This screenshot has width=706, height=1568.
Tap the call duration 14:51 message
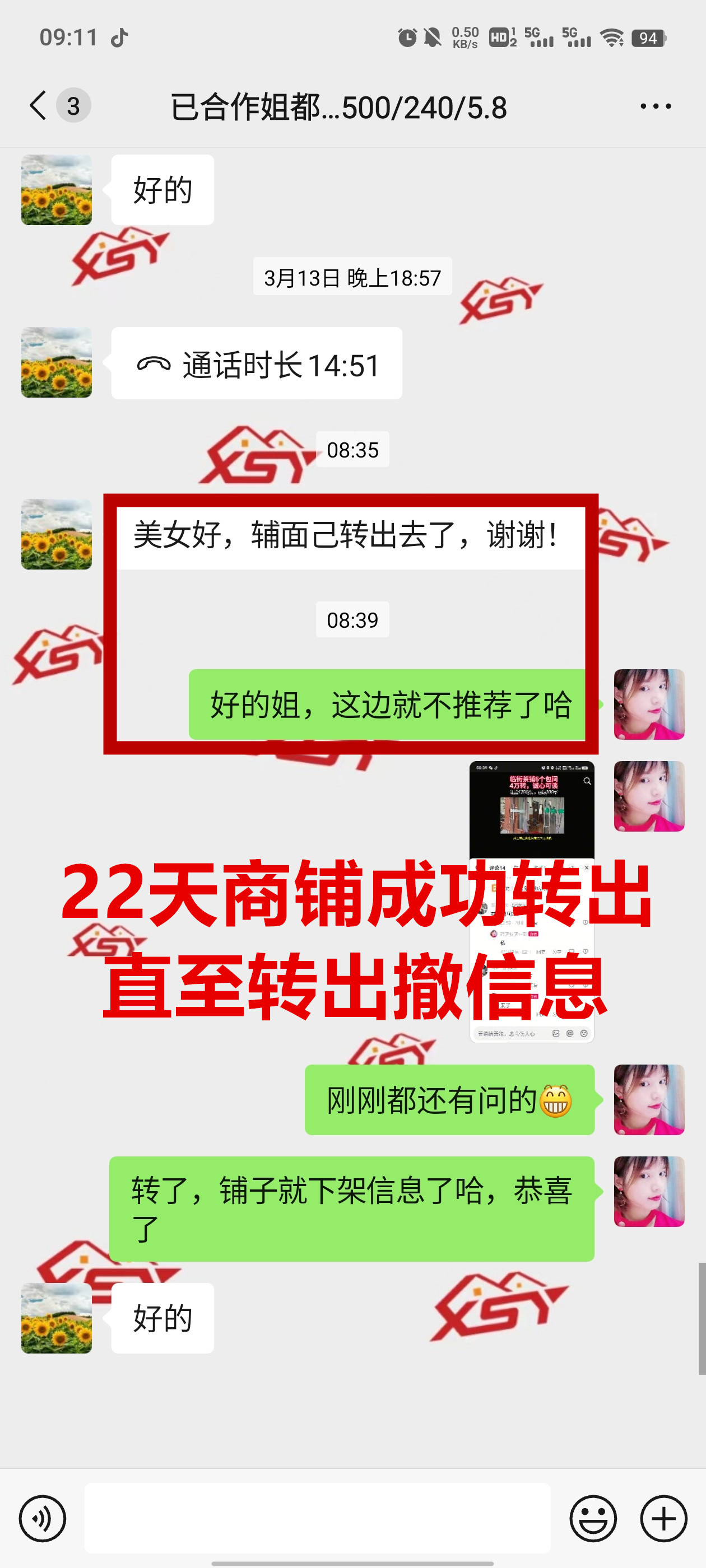coord(257,364)
